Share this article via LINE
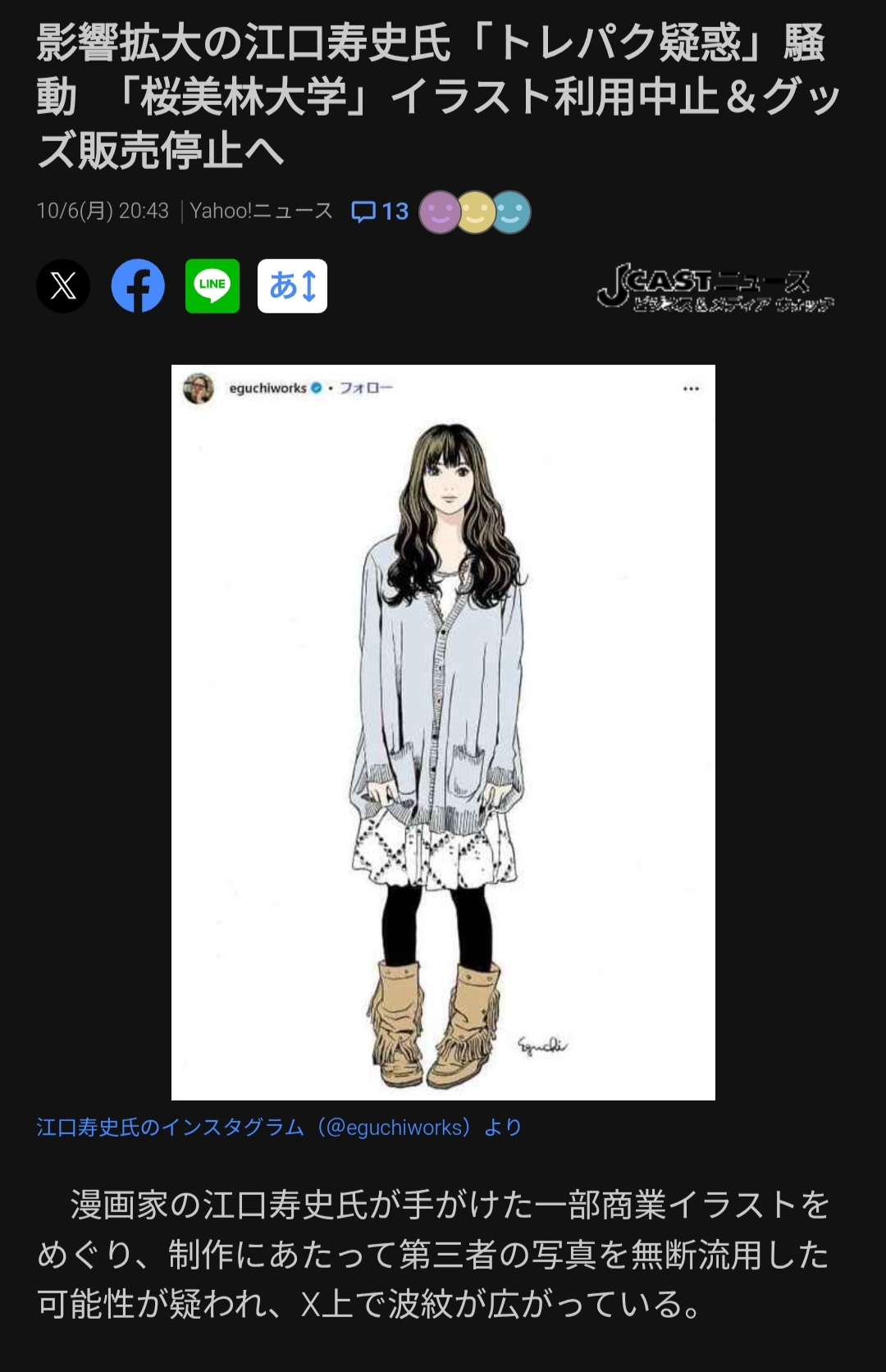 [x=212, y=286]
